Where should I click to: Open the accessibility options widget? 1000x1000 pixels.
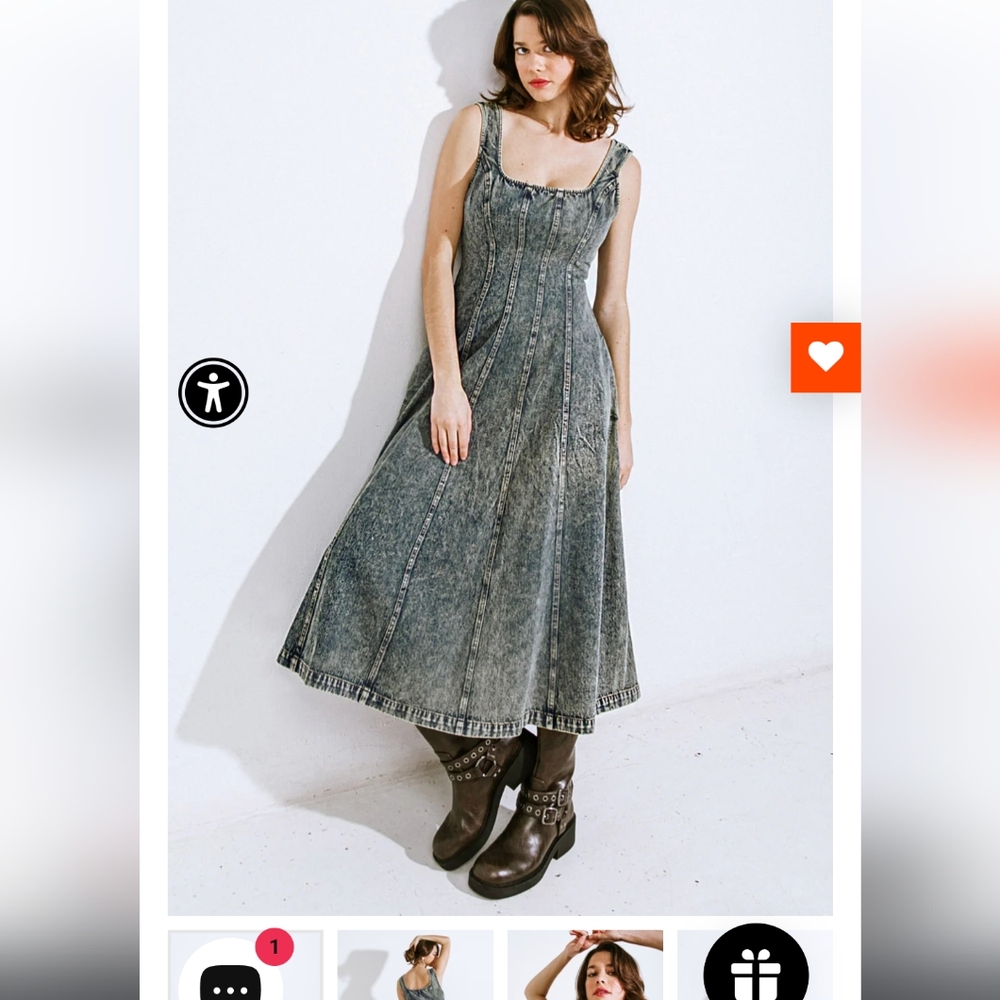pos(213,393)
